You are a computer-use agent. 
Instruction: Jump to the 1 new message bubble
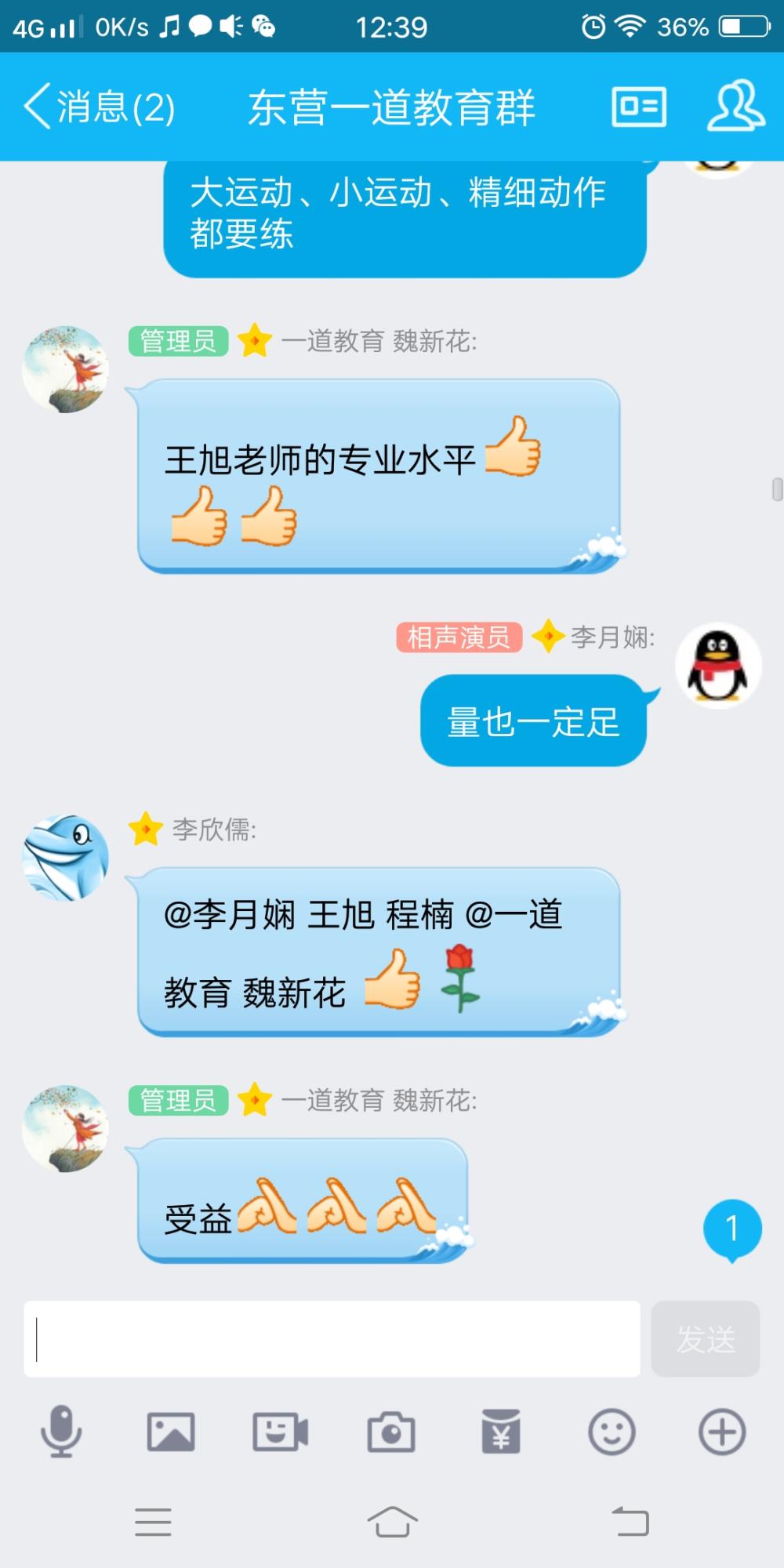click(732, 1230)
